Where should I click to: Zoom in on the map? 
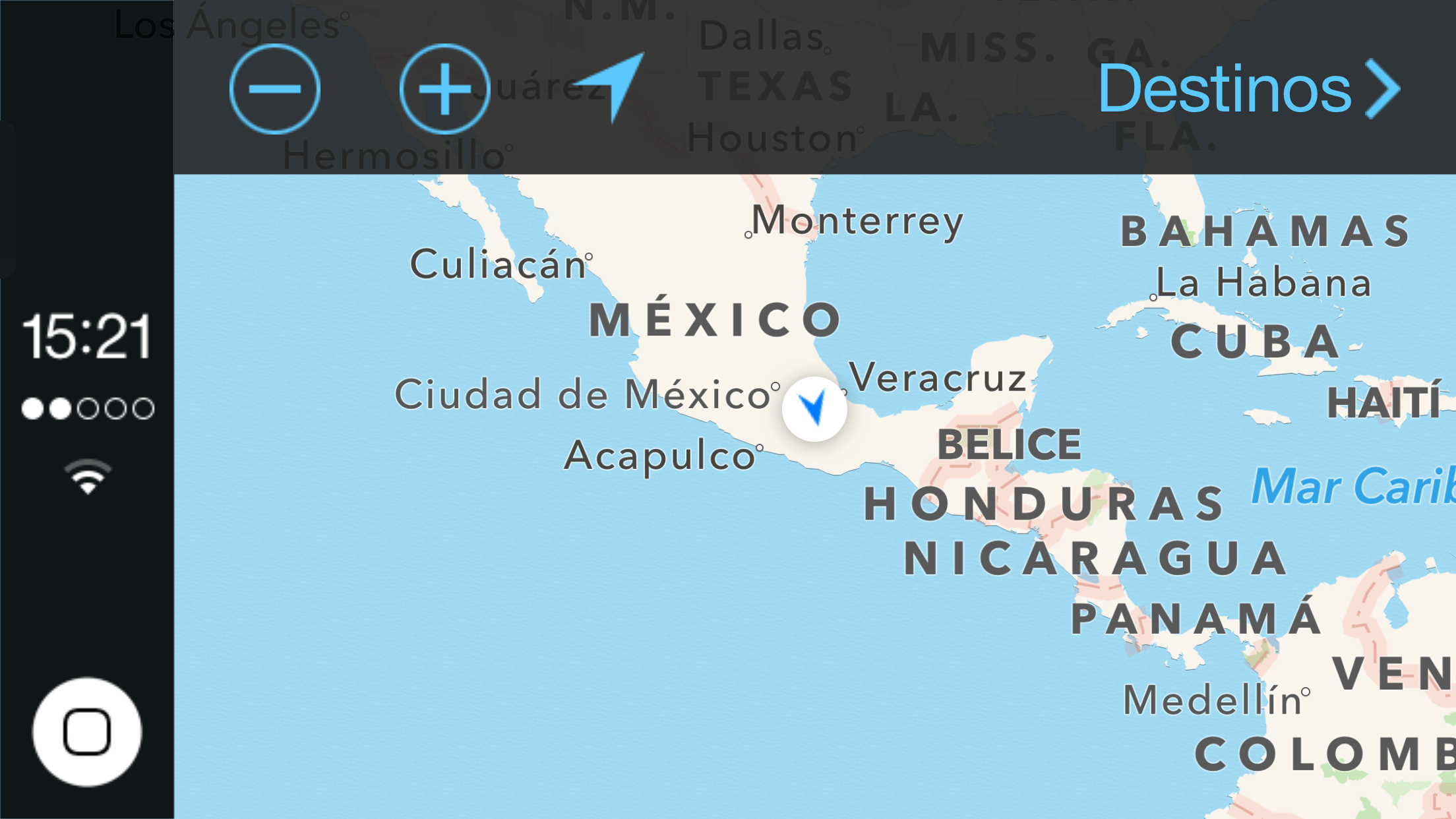444,89
